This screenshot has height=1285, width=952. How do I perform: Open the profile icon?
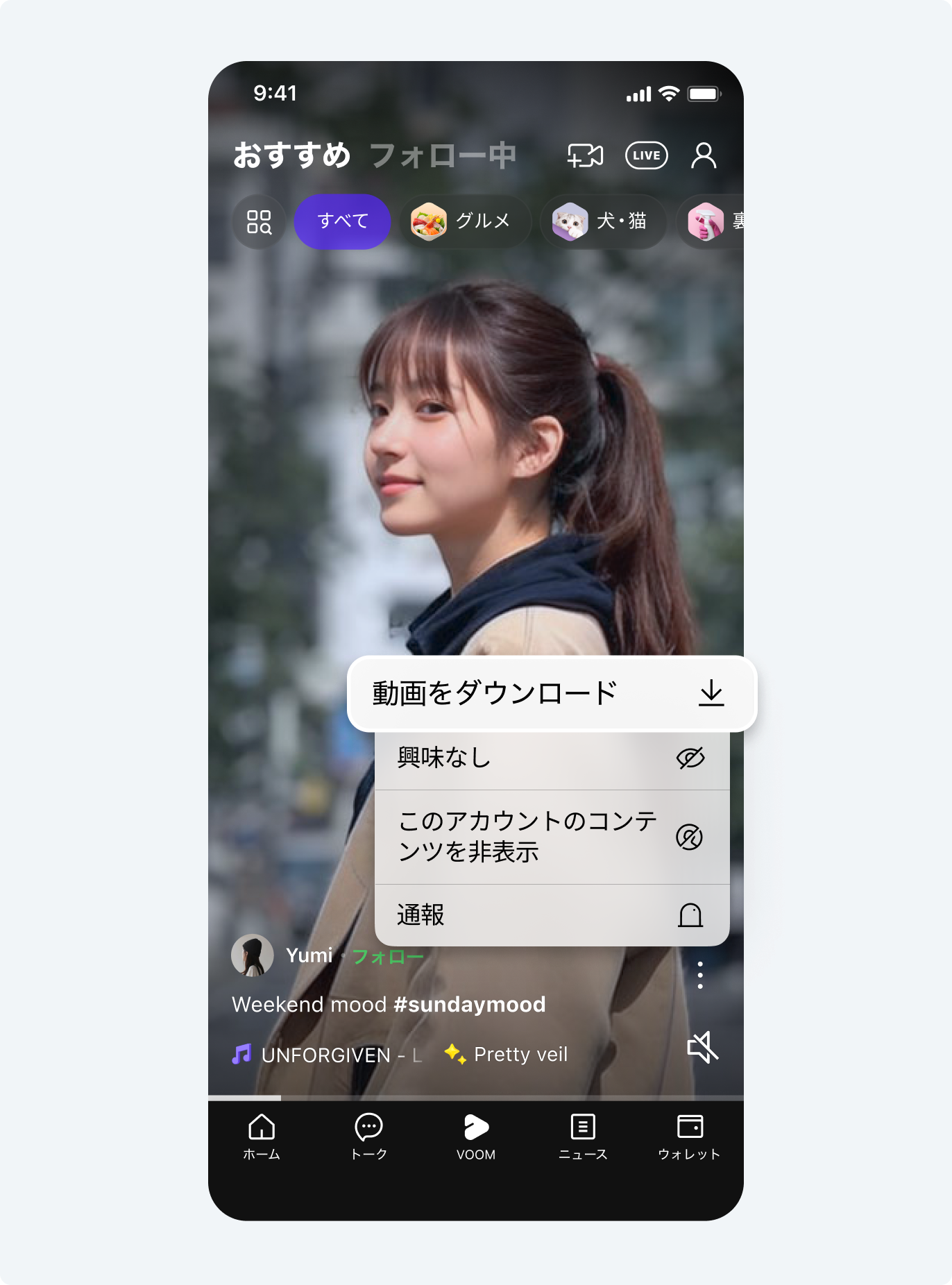[704, 155]
